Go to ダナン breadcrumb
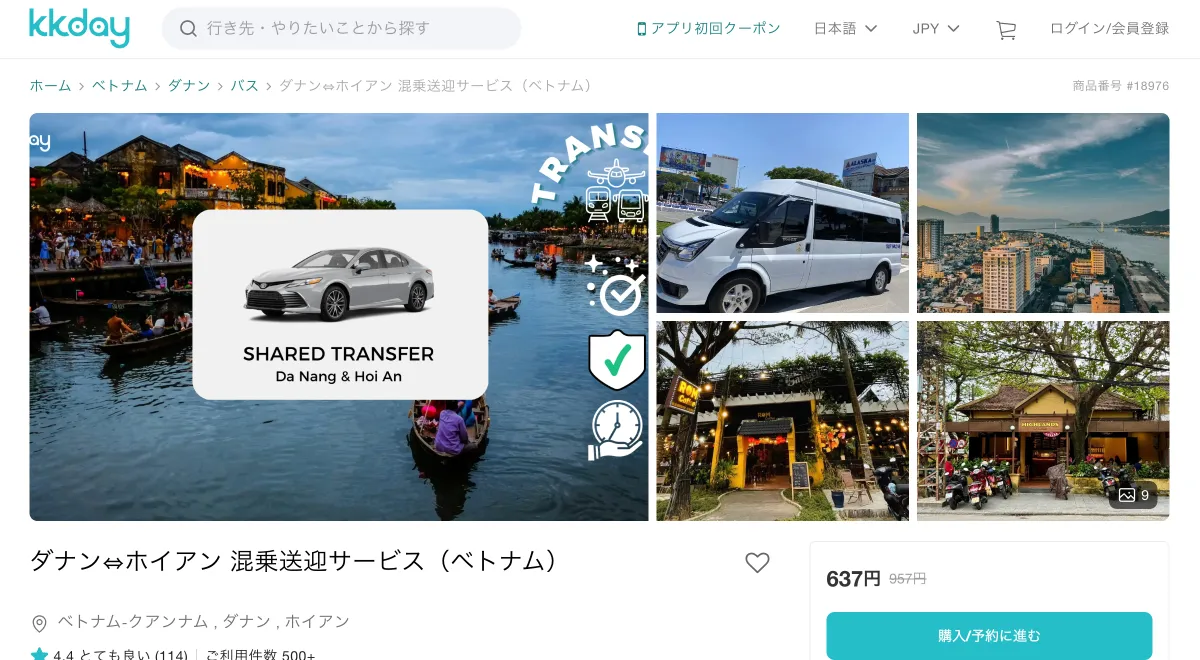Image resolution: width=1200 pixels, height=660 pixels. [188, 86]
